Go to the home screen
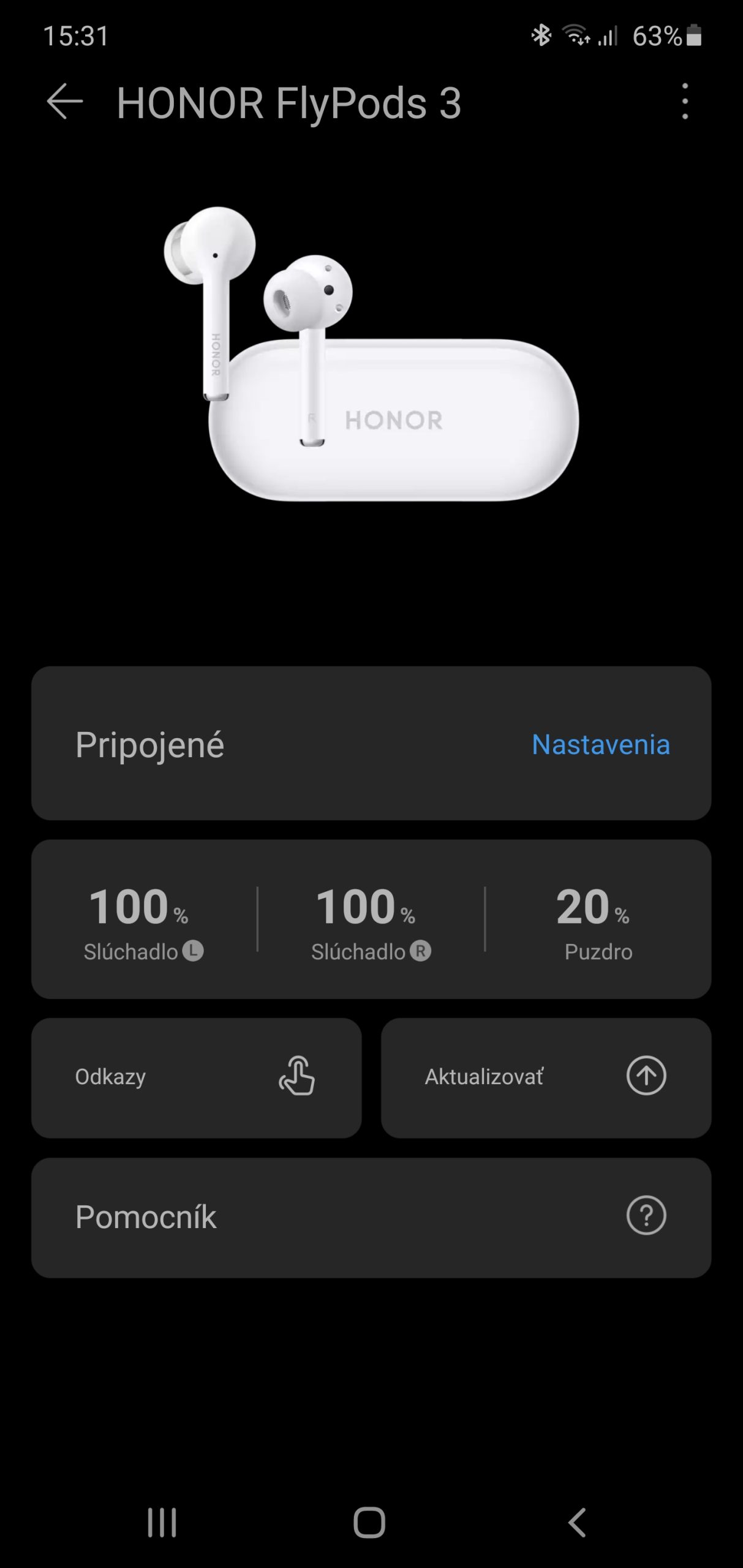The height and width of the screenshot is (1568, 743). tap(369, 1522)
